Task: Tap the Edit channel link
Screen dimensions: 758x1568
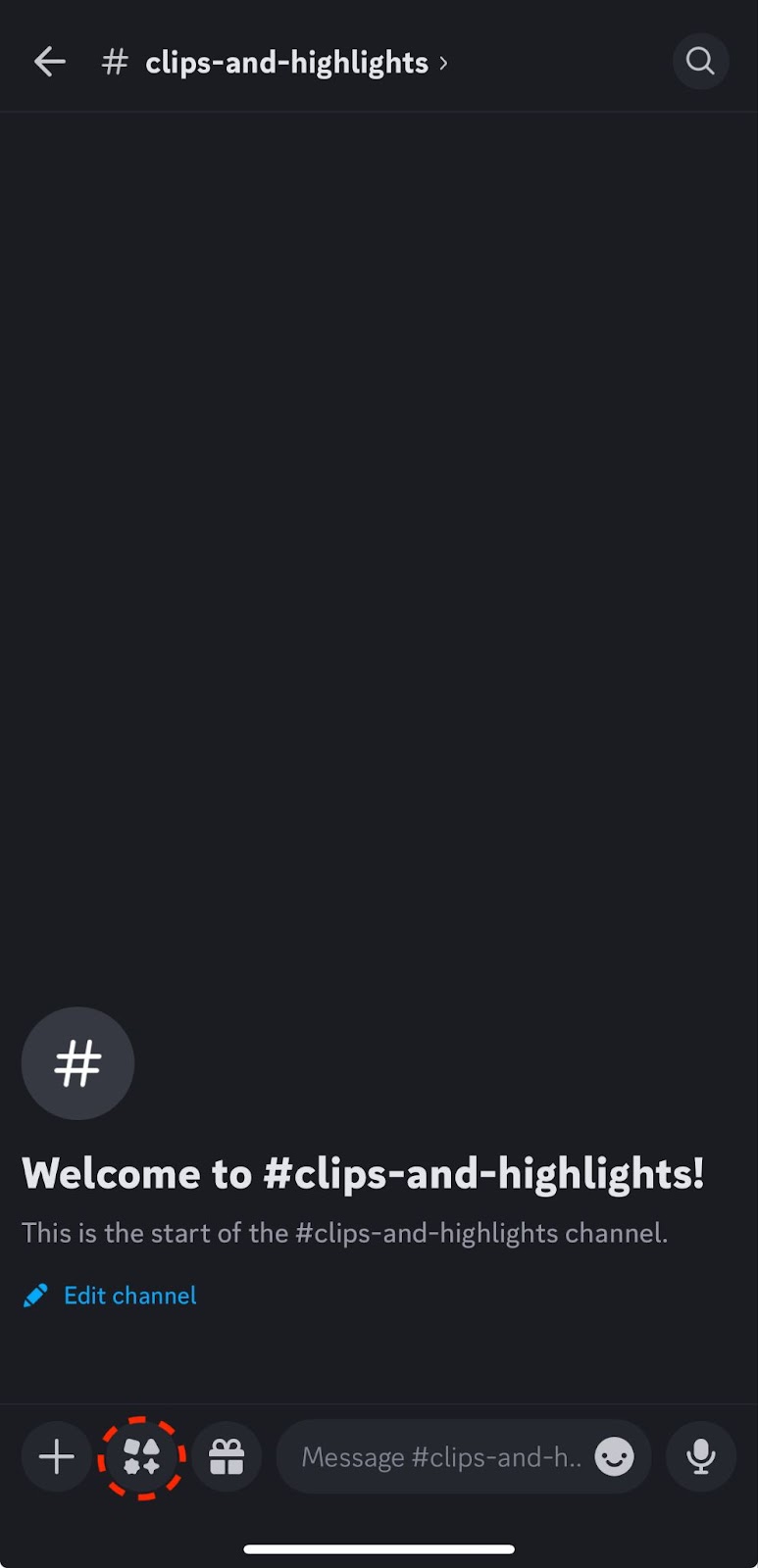Action: tap(110, 1296)
